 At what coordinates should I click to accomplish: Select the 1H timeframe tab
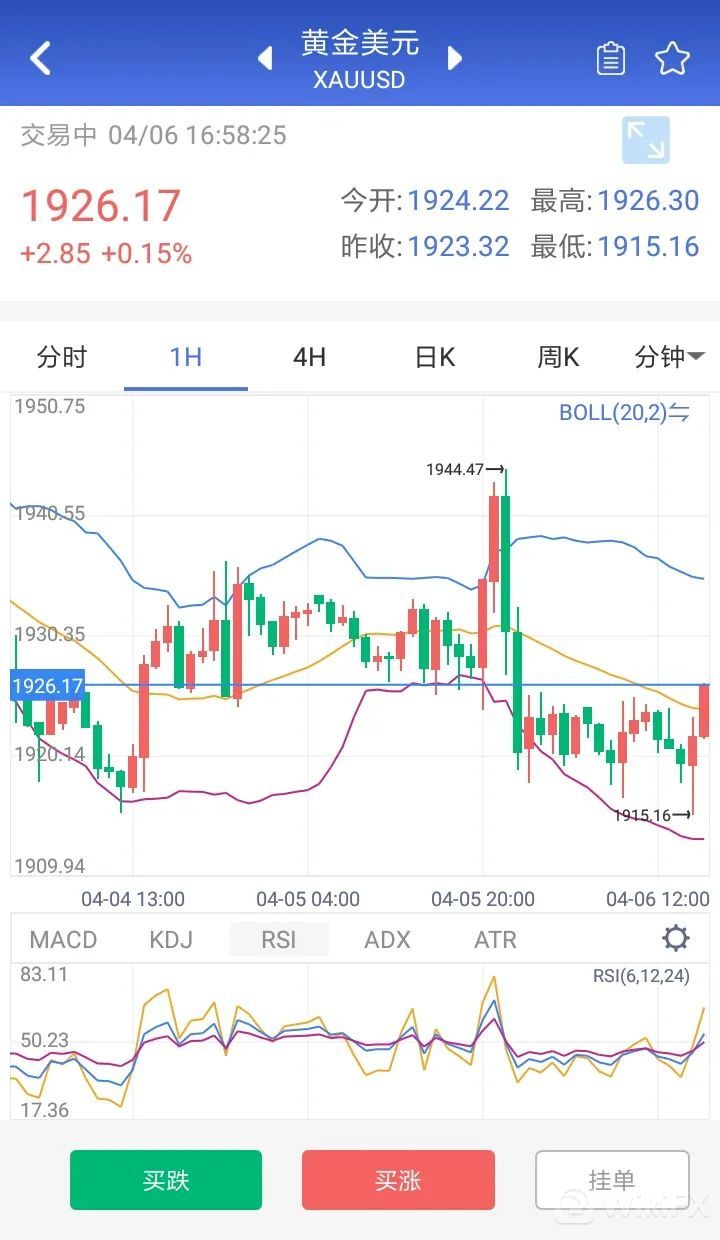click(x=186, y=357)
